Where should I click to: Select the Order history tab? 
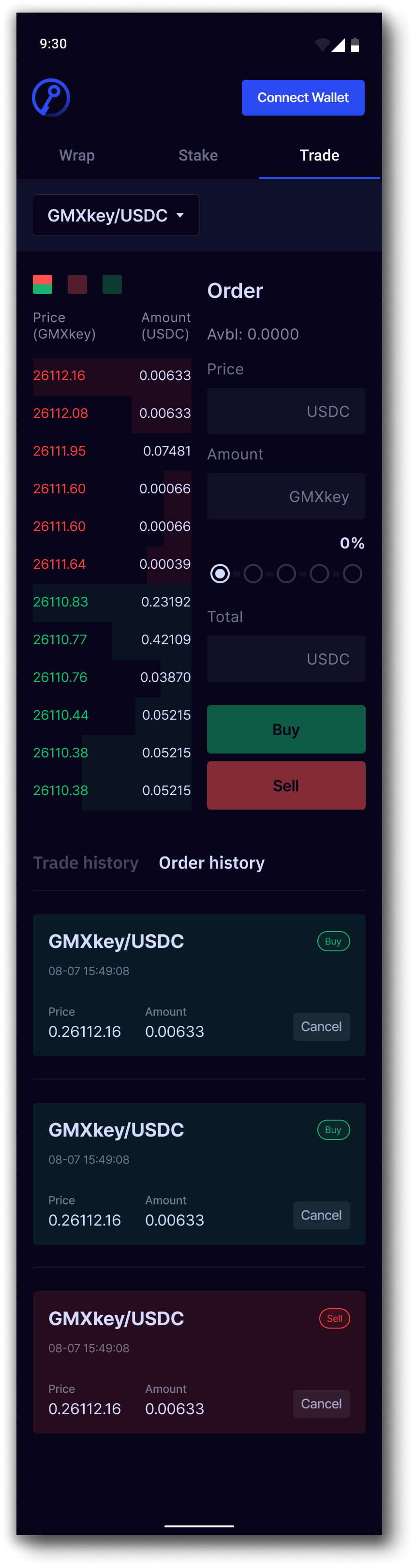(x=212, y=862)
